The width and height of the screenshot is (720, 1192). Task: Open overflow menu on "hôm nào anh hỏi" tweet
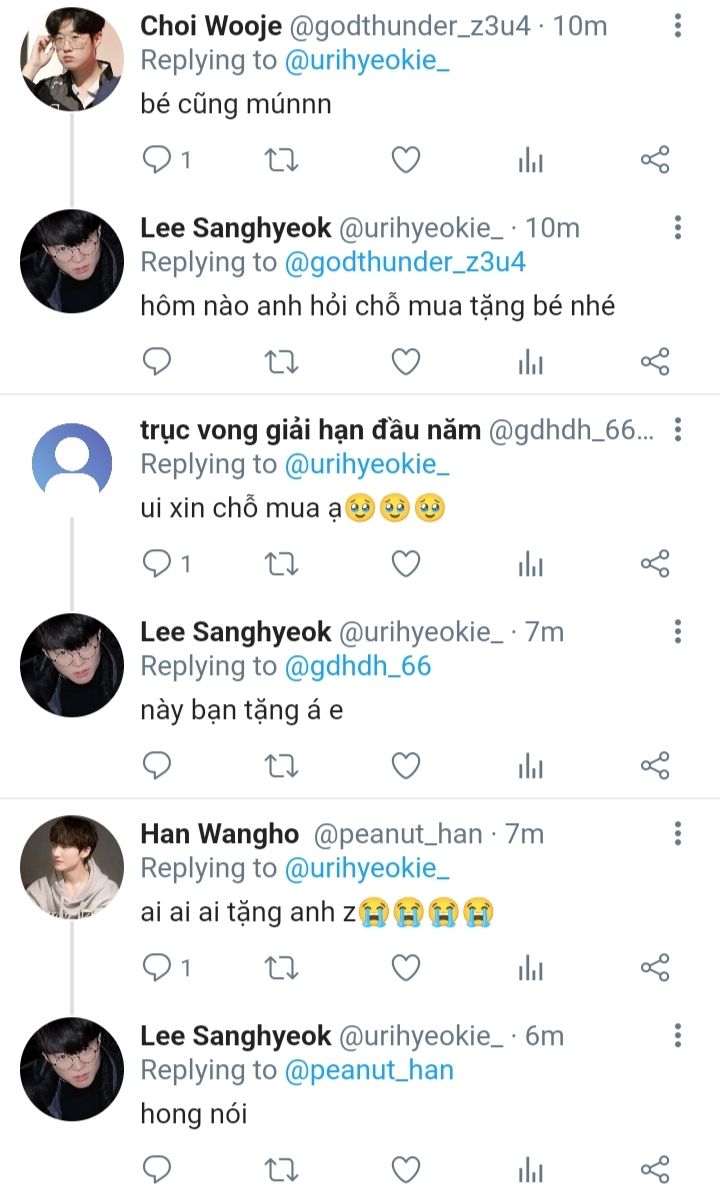[678, 227]
